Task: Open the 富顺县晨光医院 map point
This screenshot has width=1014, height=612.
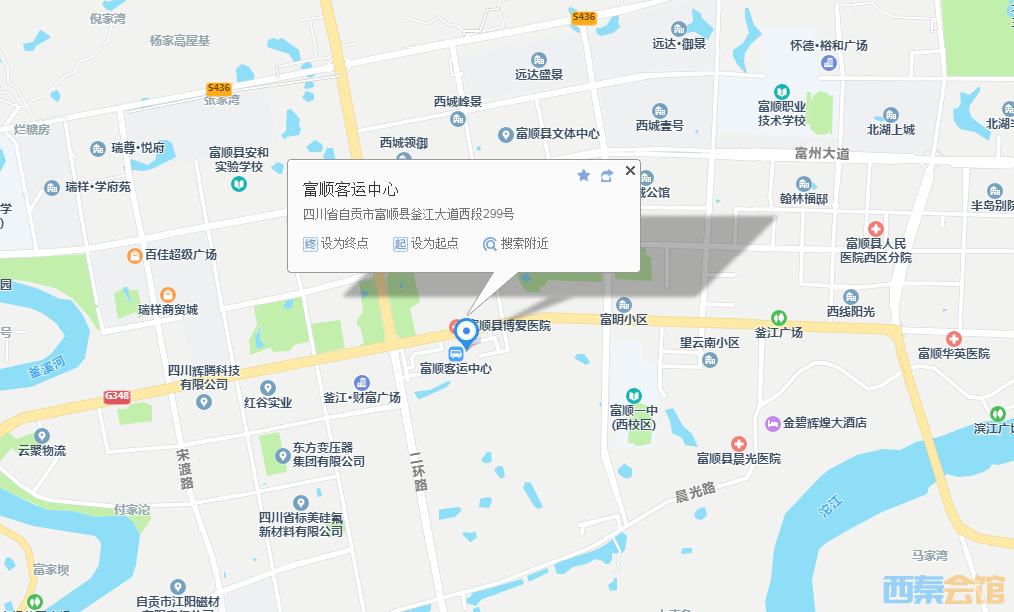Action: 738,443
